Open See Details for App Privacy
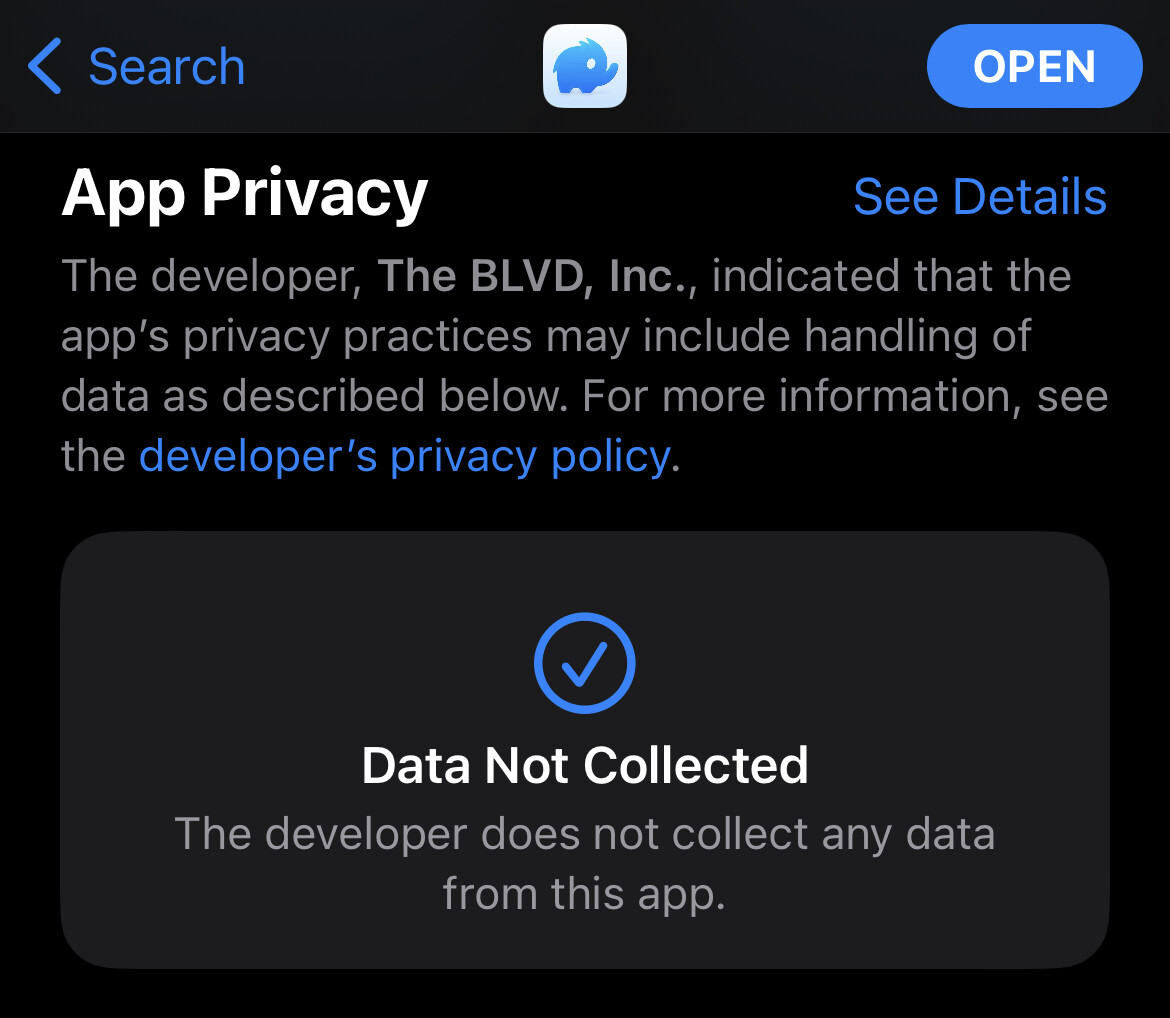 979,196
